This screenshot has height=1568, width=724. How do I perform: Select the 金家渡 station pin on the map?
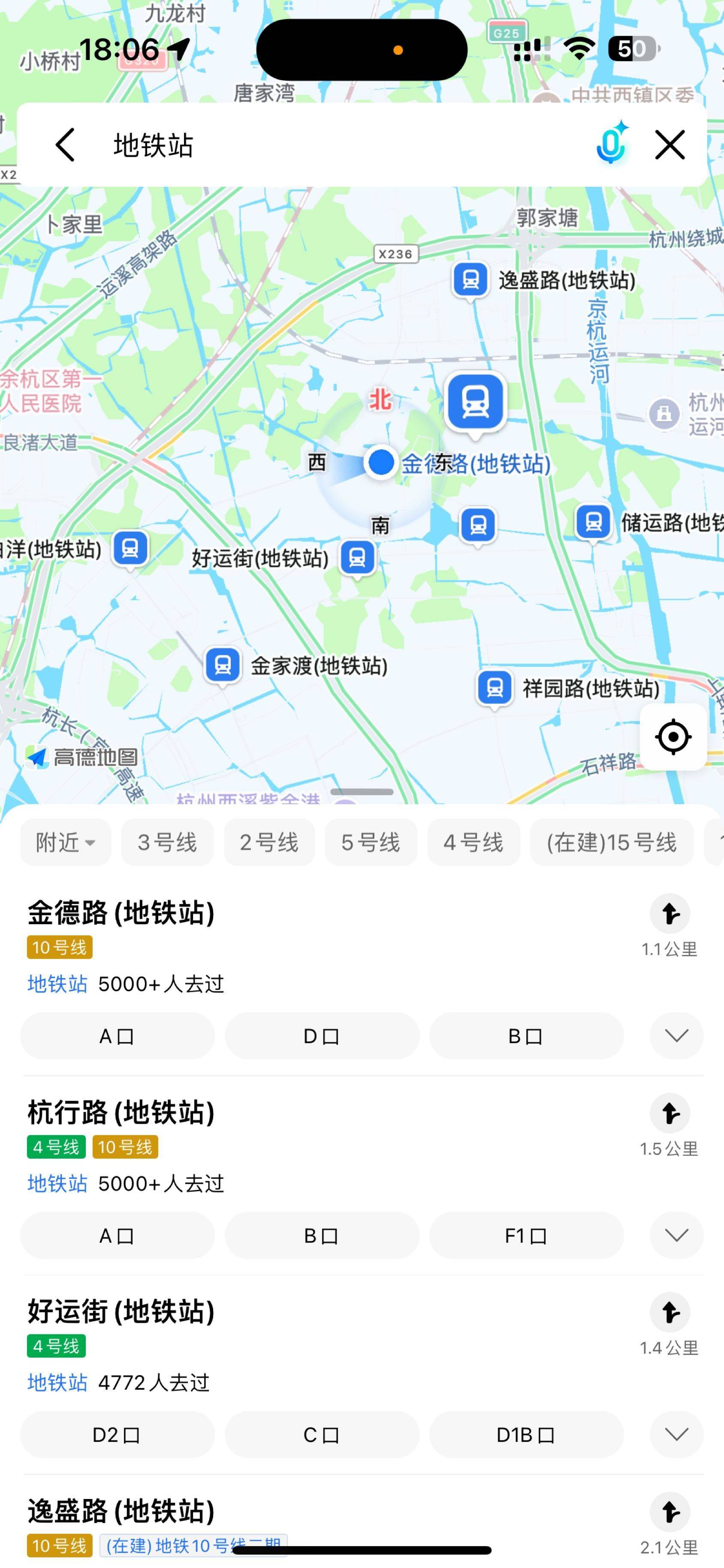point(222,665)
